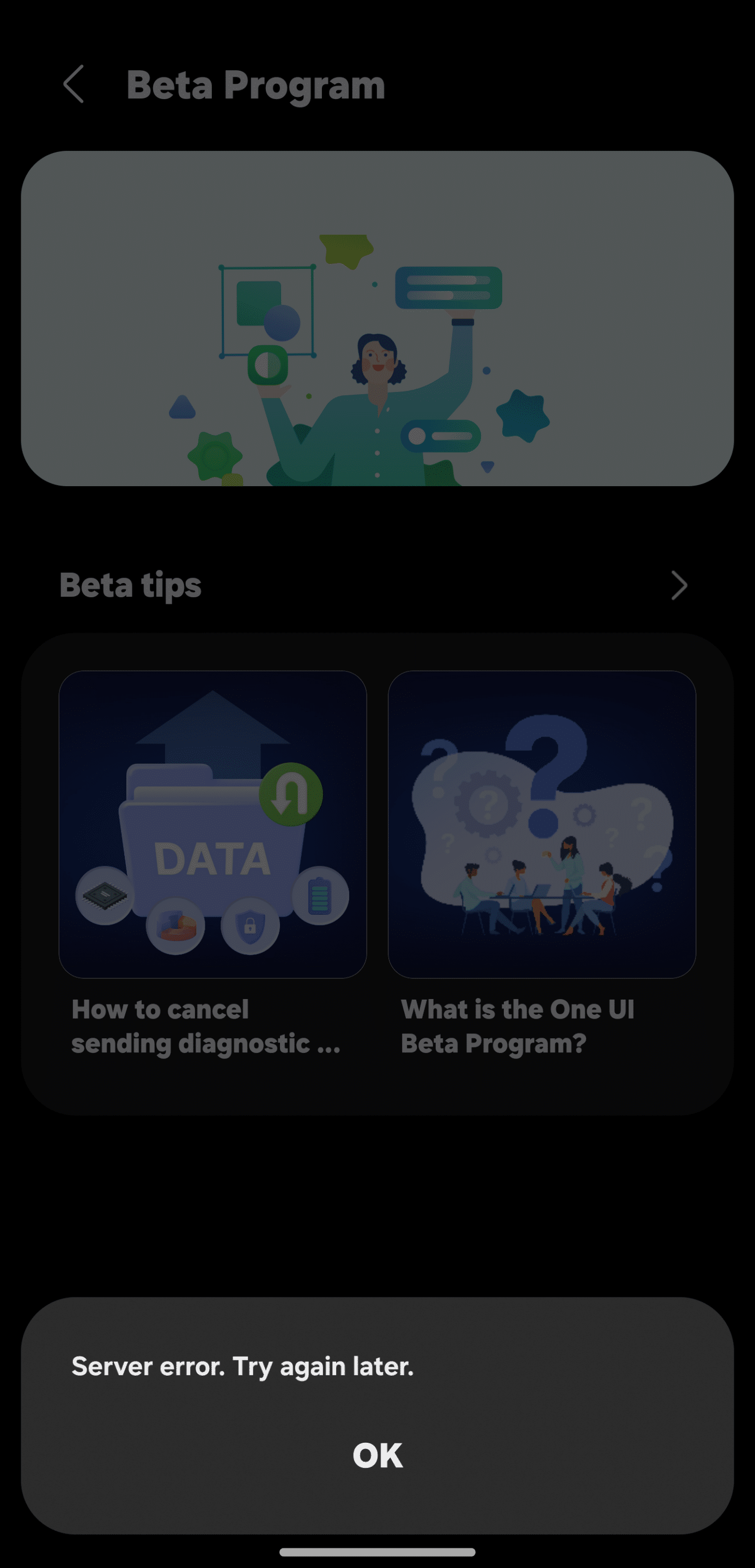755x1568 pixels.
Task: Expand the Beta tips section
Action: point(679,585)
